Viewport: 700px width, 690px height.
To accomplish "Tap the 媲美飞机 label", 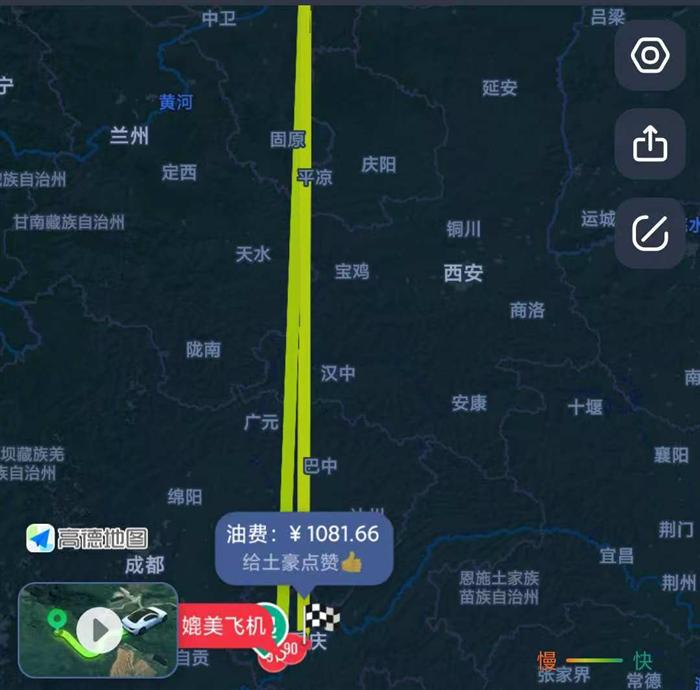I will coord(224,627).
